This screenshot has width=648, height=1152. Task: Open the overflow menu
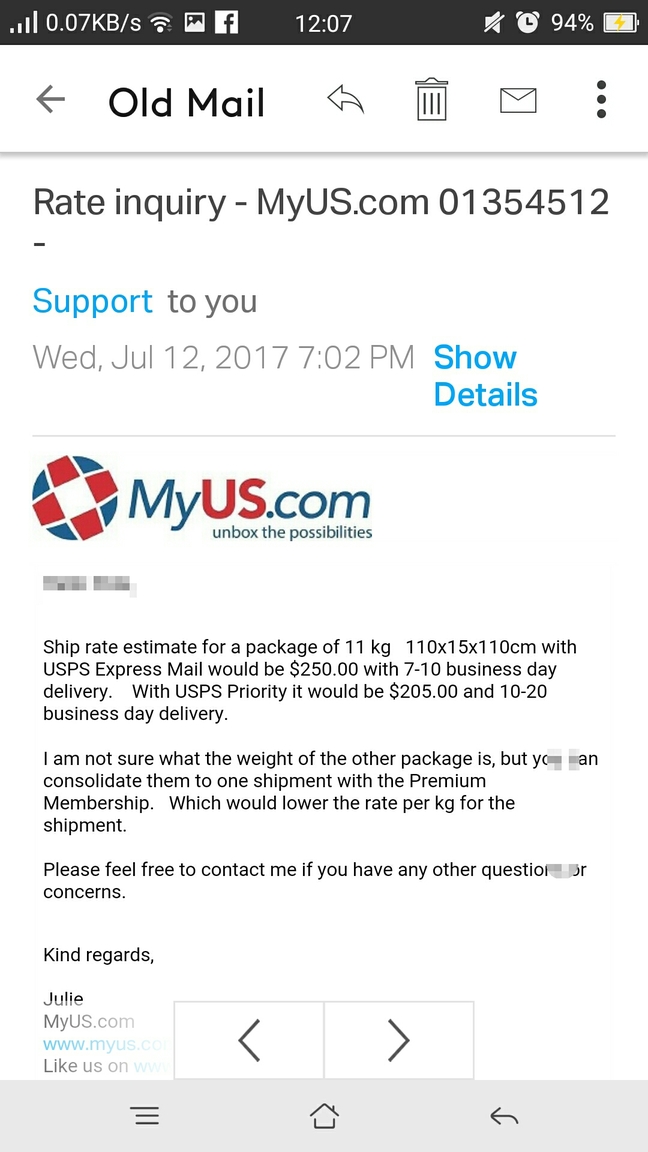(601, 100)
